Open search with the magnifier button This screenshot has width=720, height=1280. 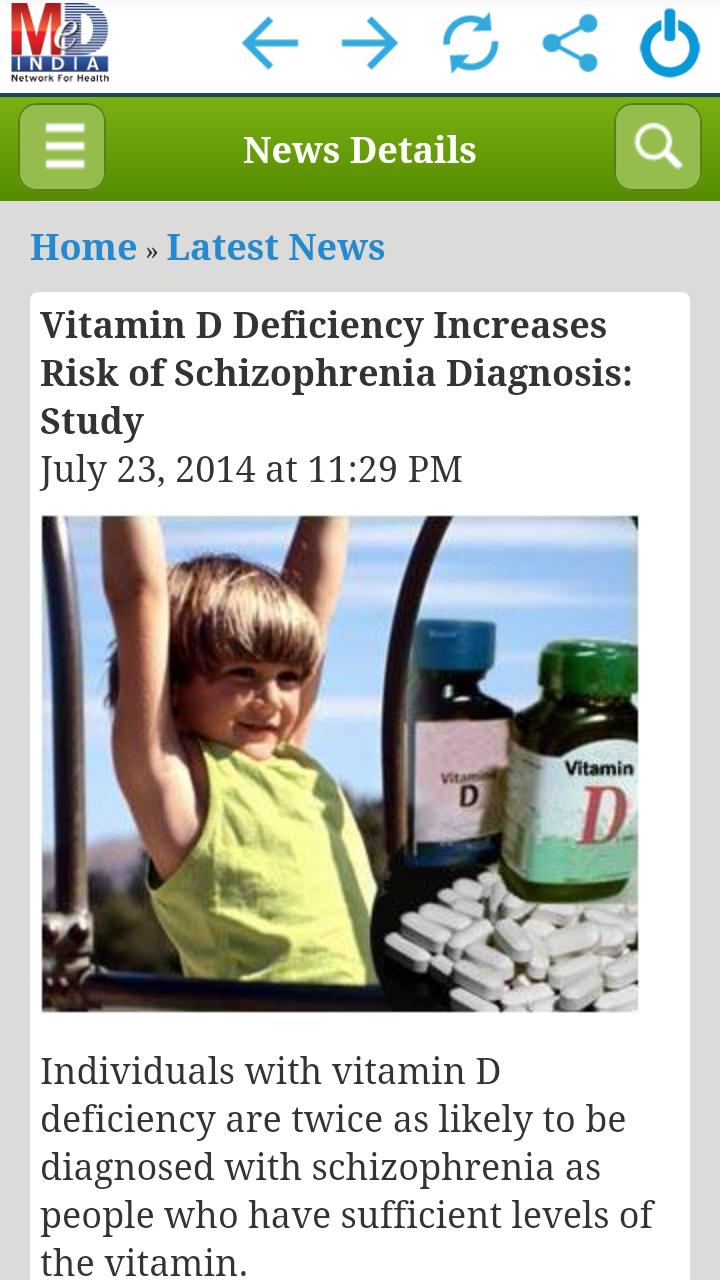click(x=657, y=147)
